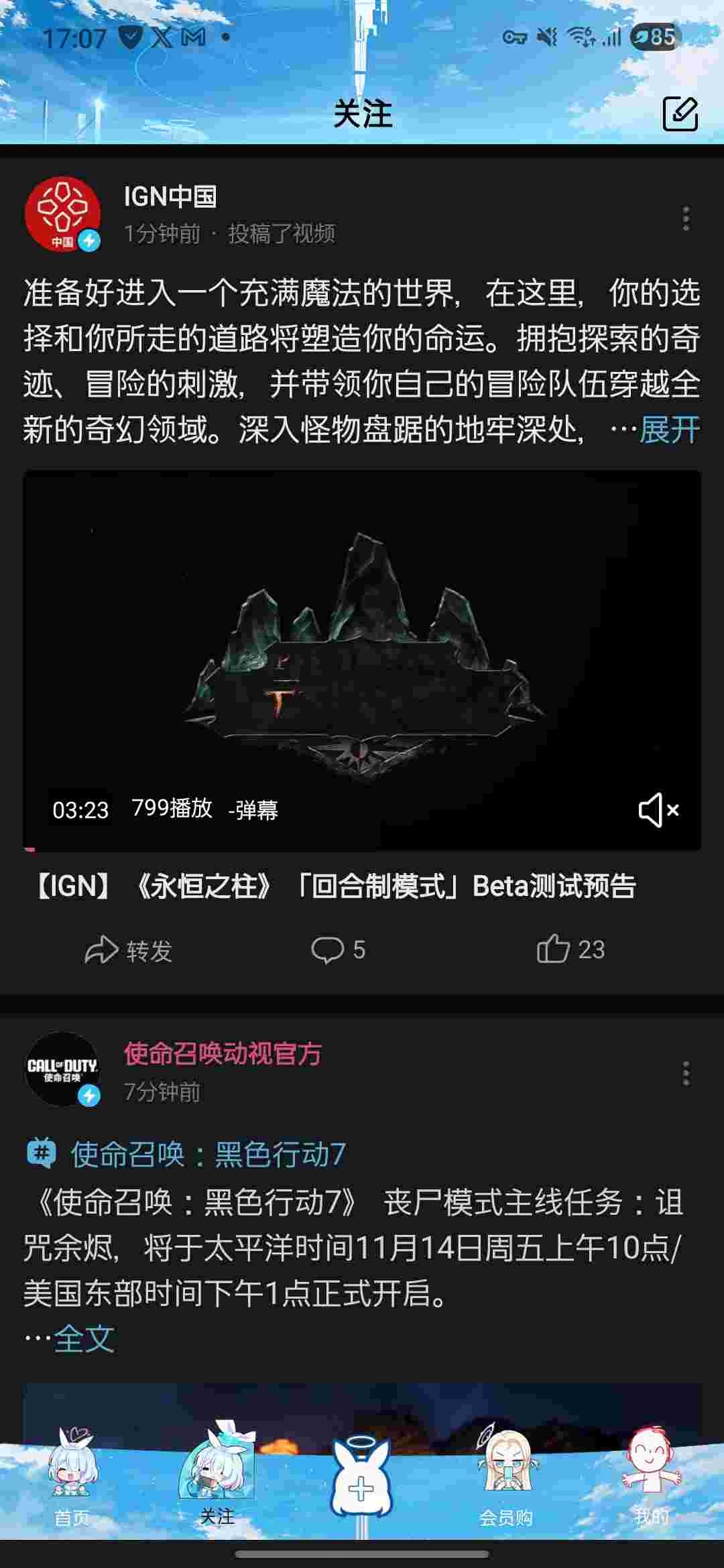The image size is (724, 1568).
Task: Unmute the video sound
Action: coord(658,809)
